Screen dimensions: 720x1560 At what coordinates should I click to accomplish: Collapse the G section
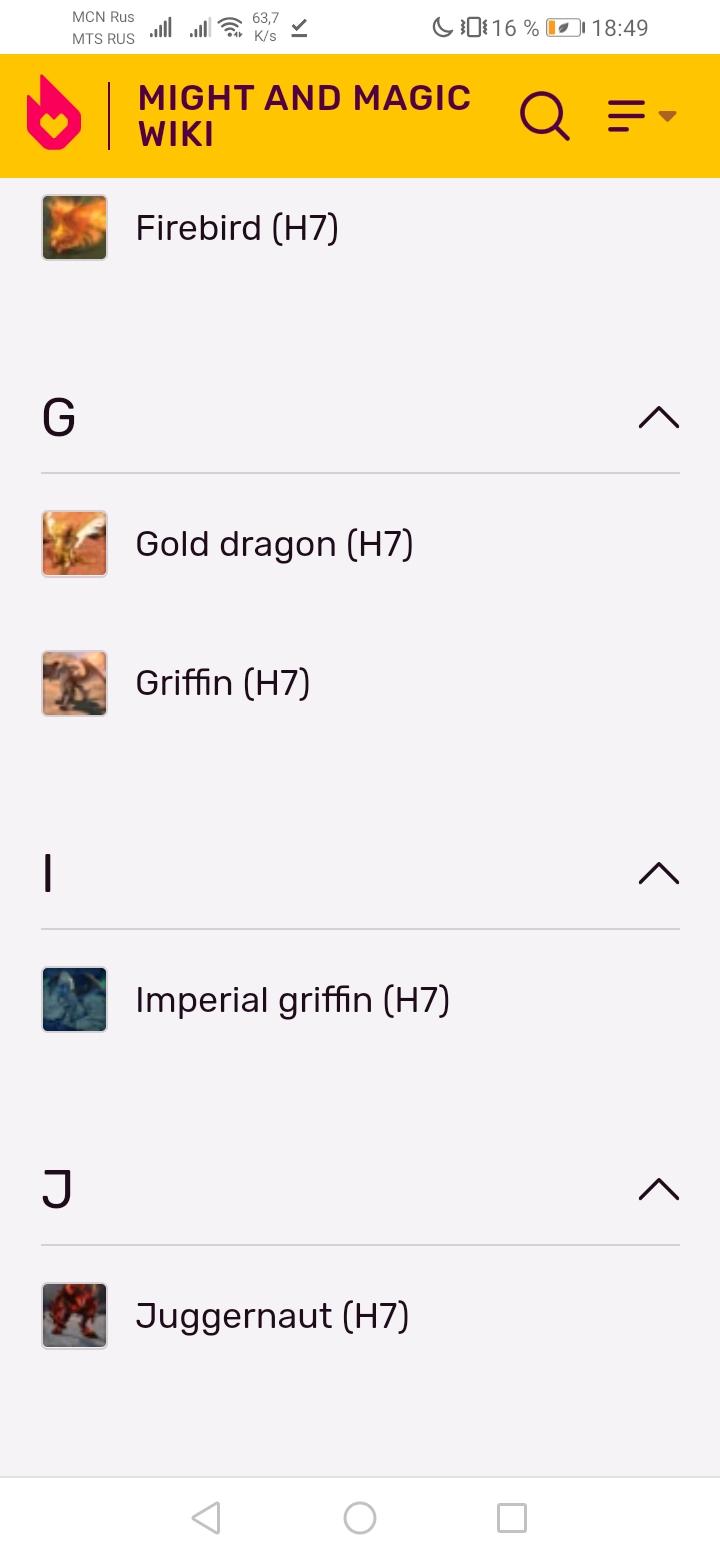[x=658, y=418]
